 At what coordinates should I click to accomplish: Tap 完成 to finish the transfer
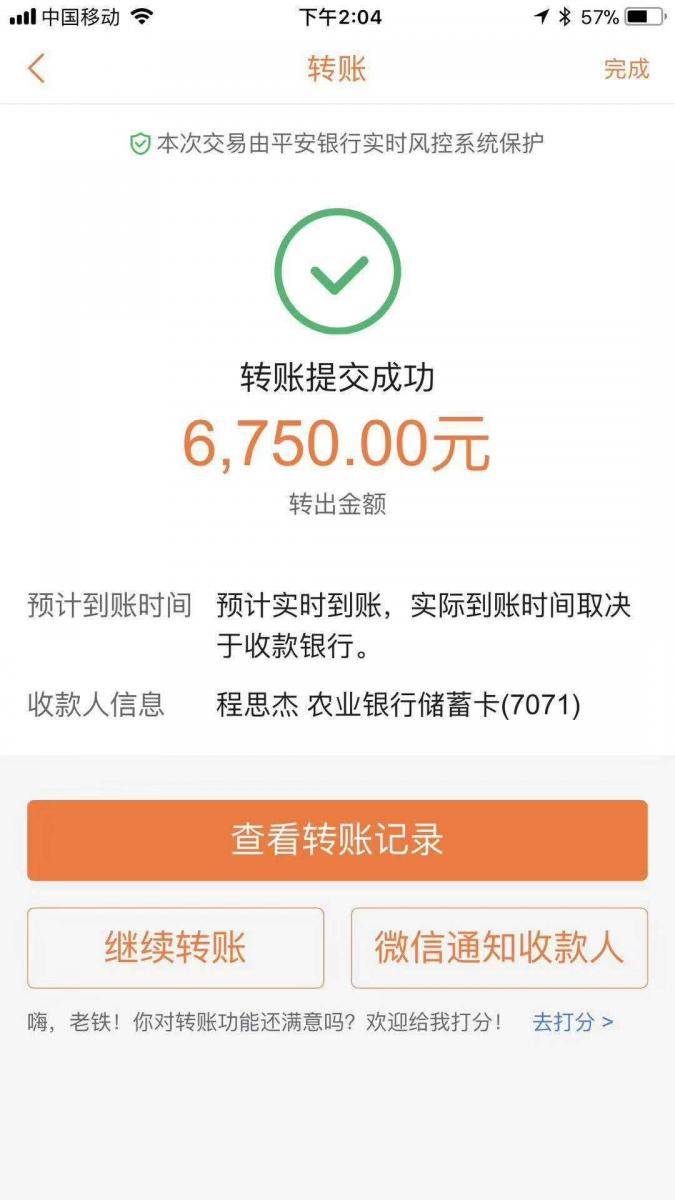click(x=626, y=69)
